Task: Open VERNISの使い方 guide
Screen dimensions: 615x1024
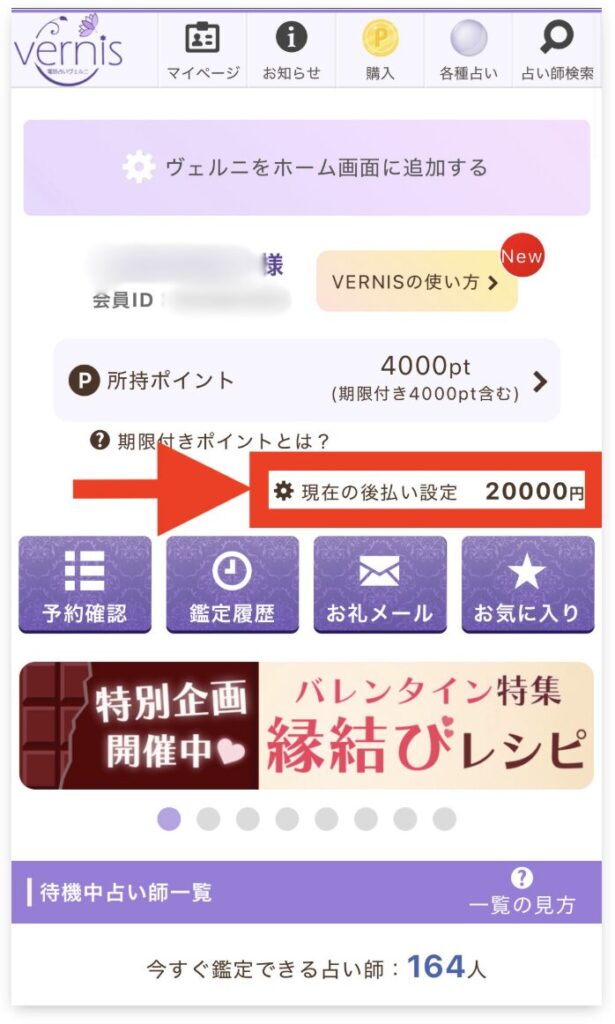Action: coord(417,282)
